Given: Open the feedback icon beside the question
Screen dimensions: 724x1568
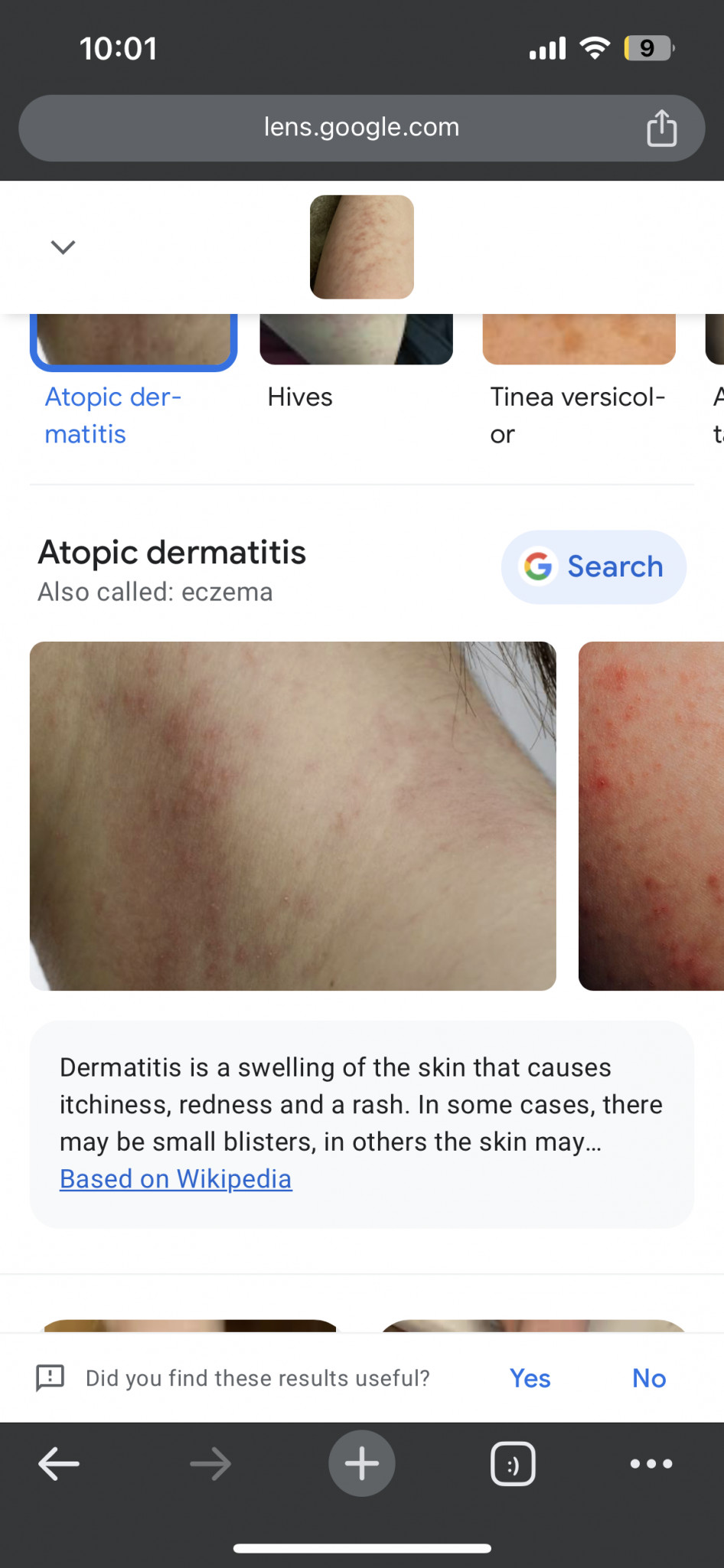Looking at the screenshot, I should [51, 1378].
